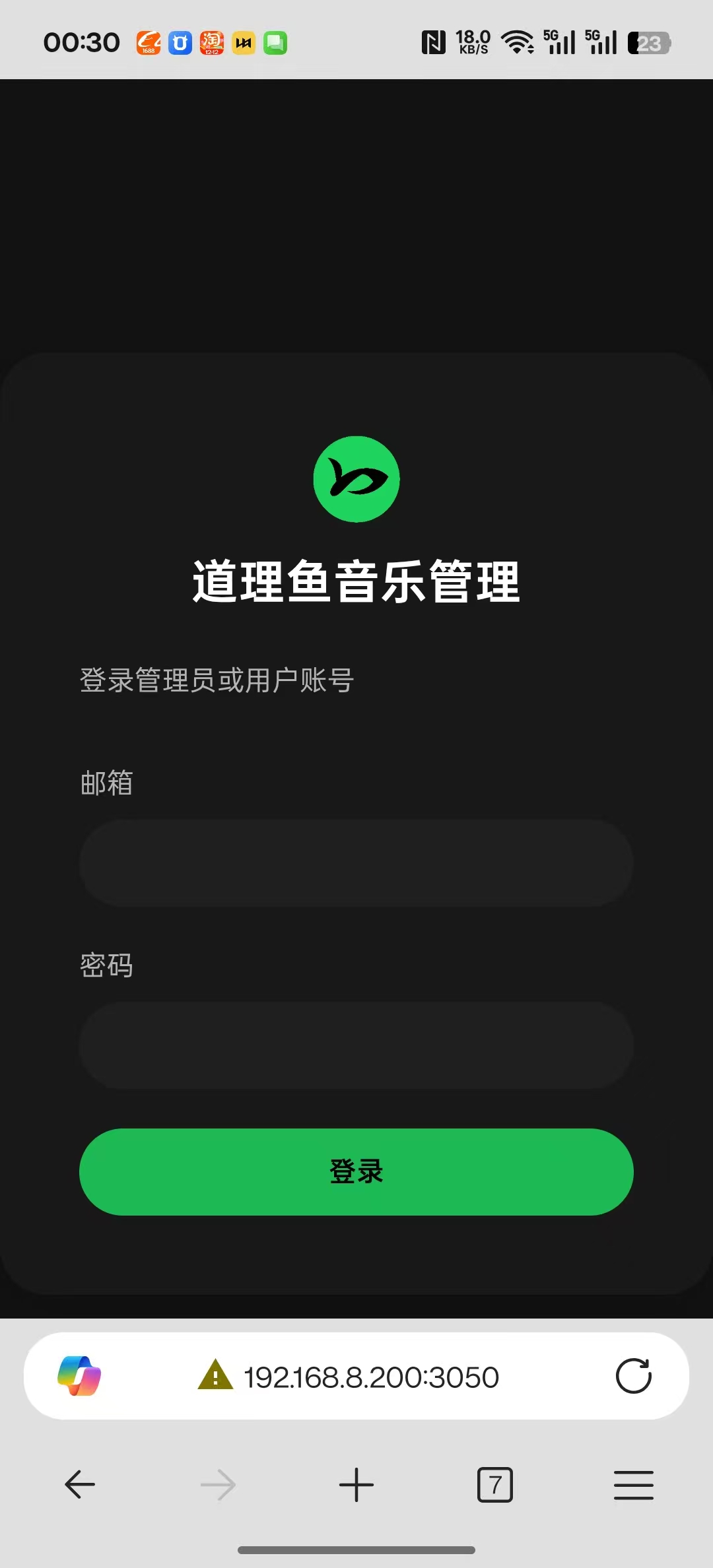Click the 密码 password input field
The width and height of the screenshot is (713, 1568).
coord(356,1045)
